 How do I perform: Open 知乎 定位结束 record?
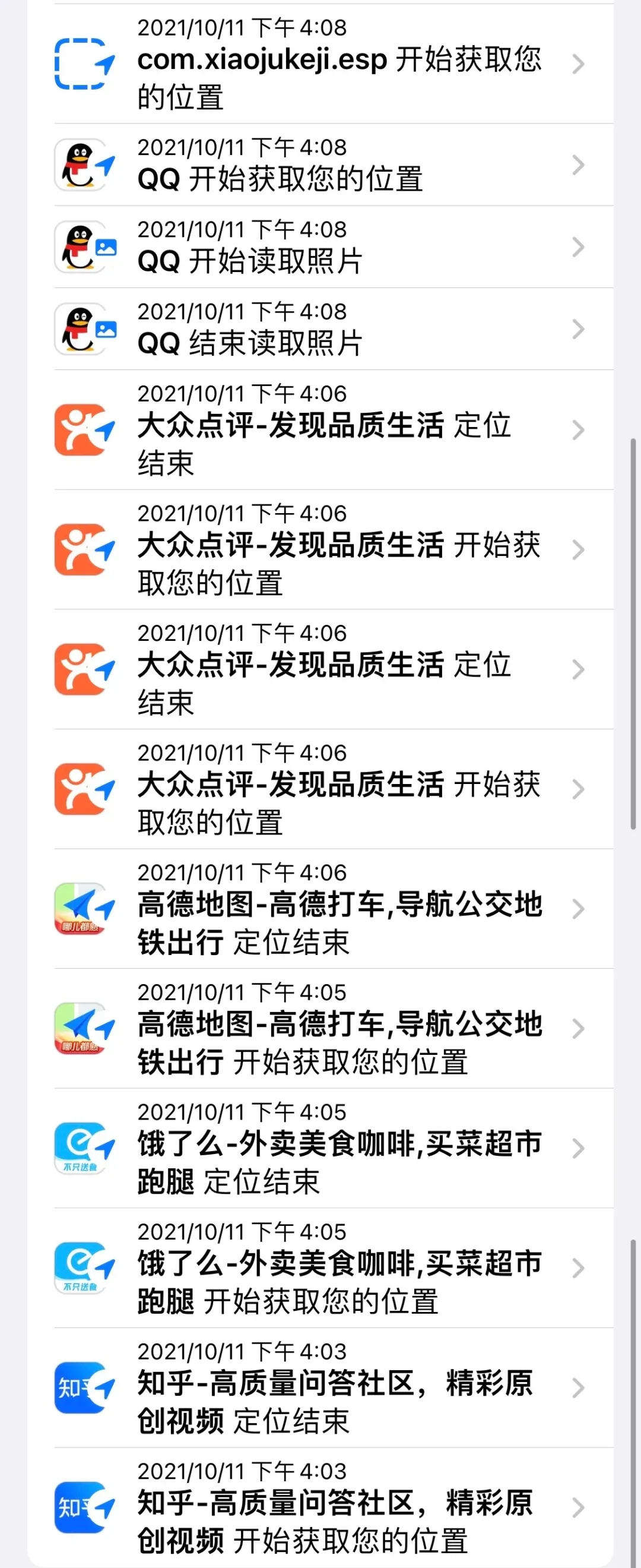coord(339,1389)
